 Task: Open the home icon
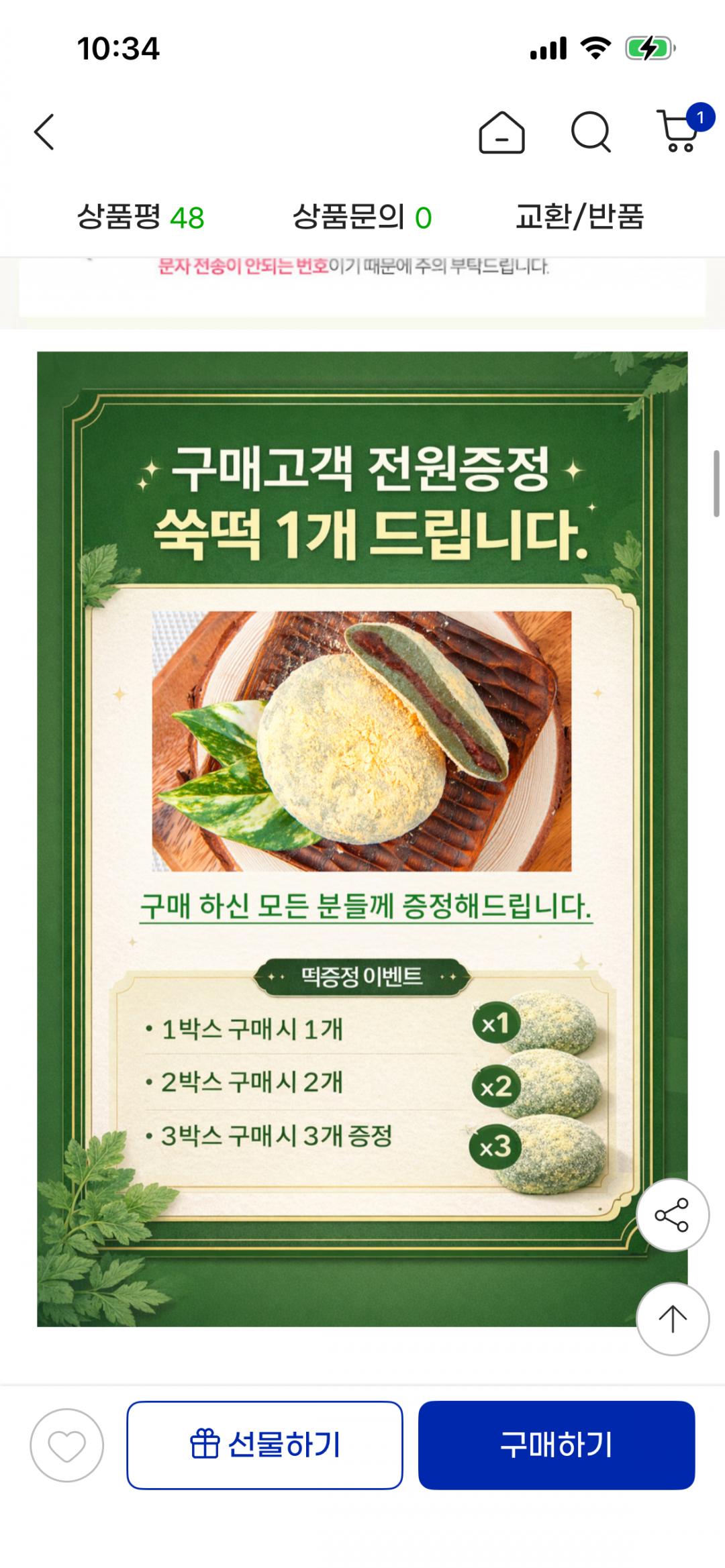pyautogui.click(x=501, y=132)
